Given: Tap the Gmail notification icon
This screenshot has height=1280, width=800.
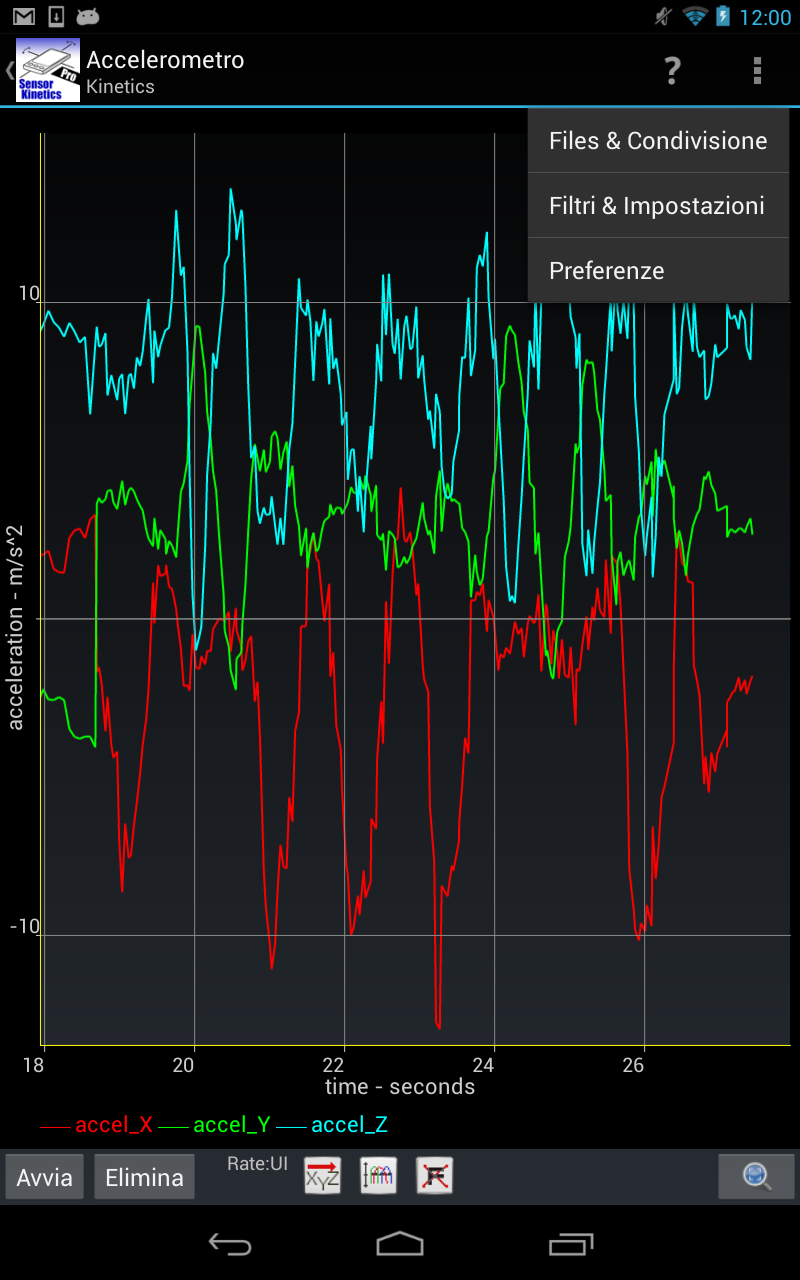Looking at the screenshot, I should [x=22, y=15].
